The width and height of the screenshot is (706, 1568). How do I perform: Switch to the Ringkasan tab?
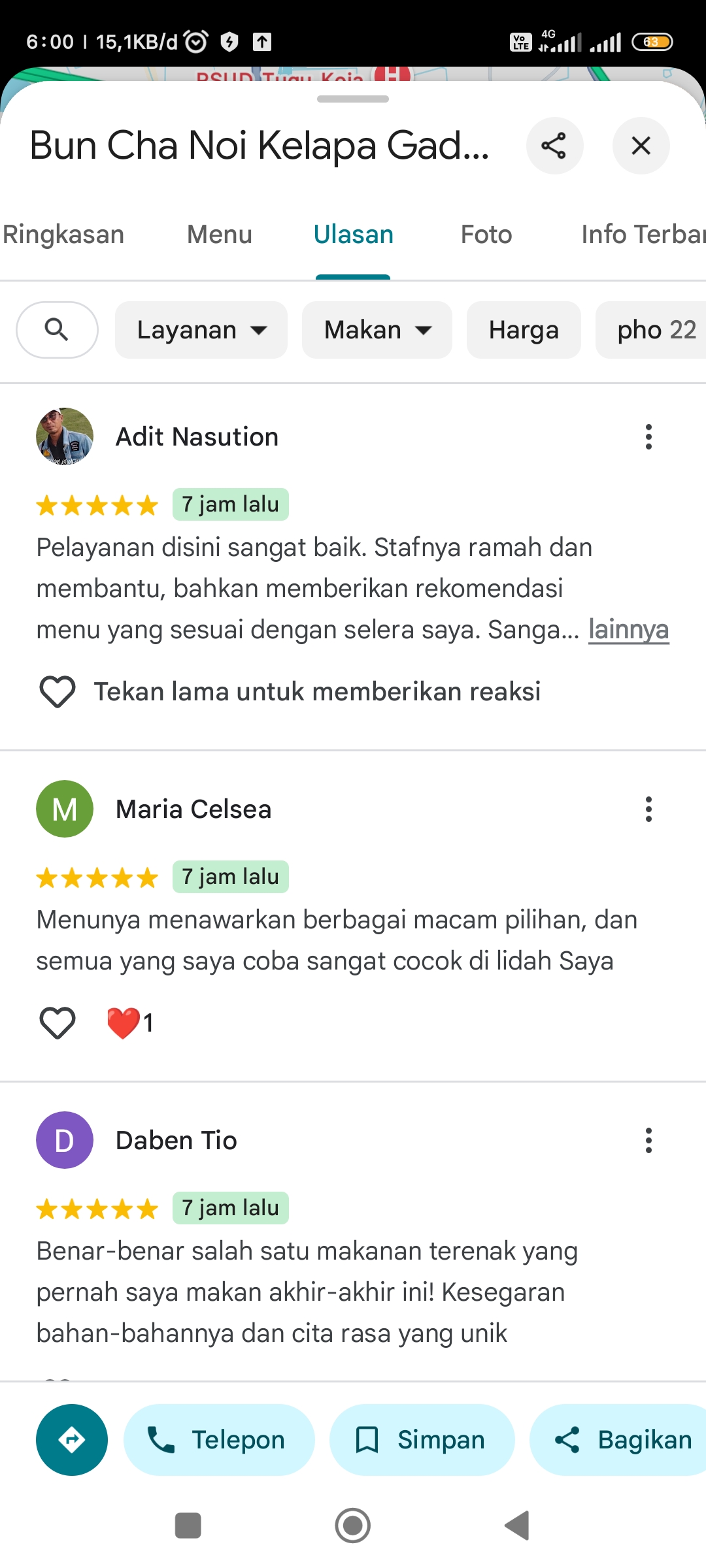point(63,235)
